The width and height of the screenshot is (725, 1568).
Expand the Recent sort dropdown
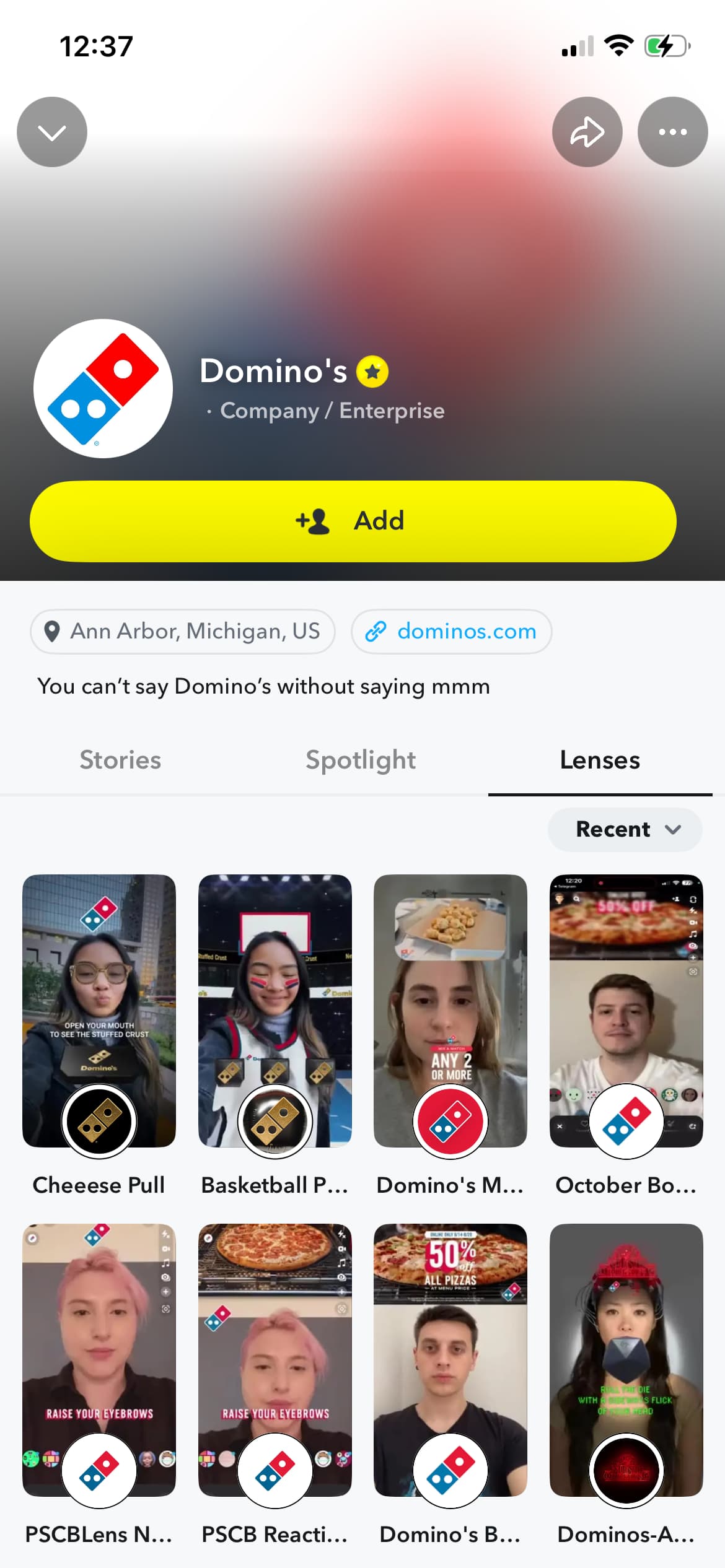point(625,829)
